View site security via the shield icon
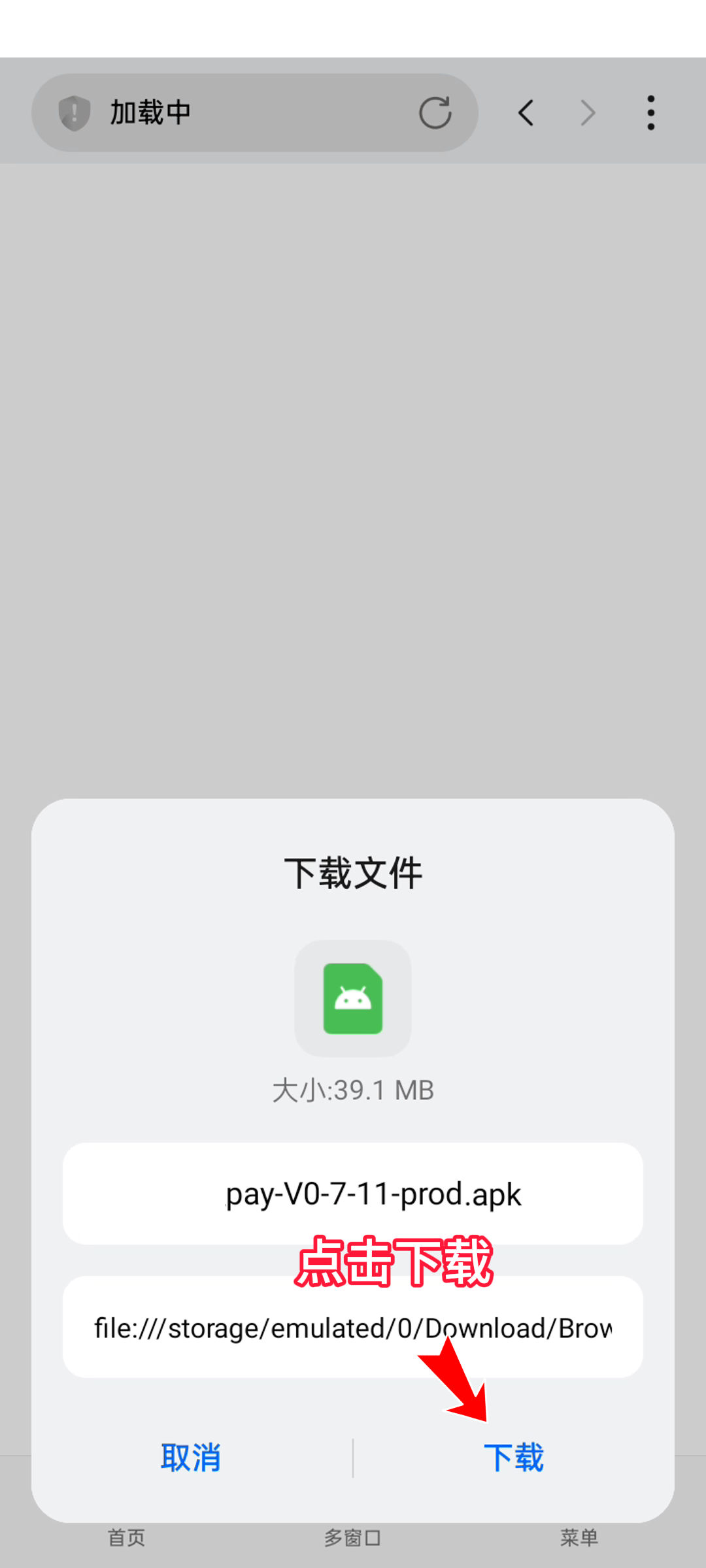This screenshot has height=1568, width=706. (75, 113)
